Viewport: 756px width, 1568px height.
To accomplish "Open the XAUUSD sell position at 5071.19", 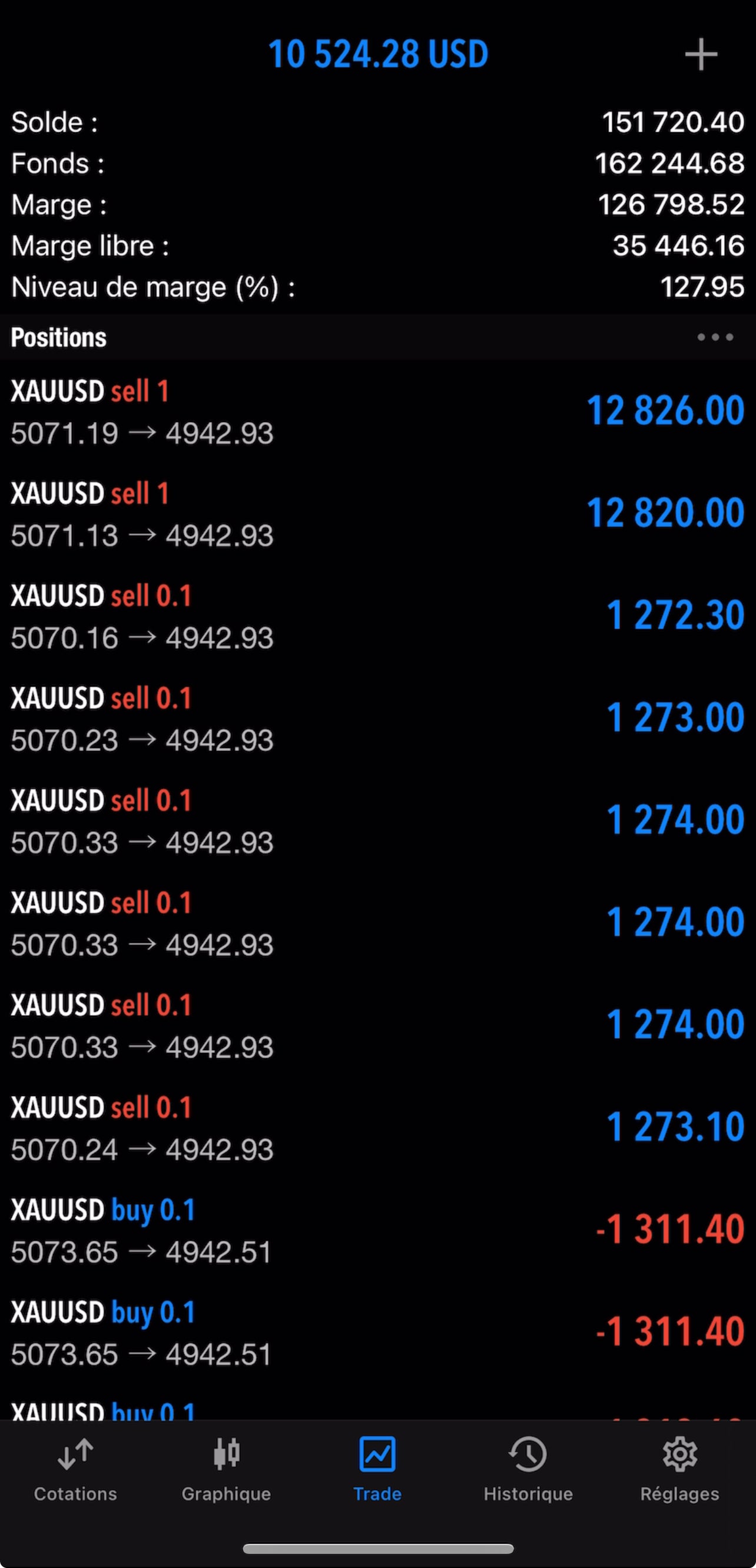I will [x=377, y=411].
